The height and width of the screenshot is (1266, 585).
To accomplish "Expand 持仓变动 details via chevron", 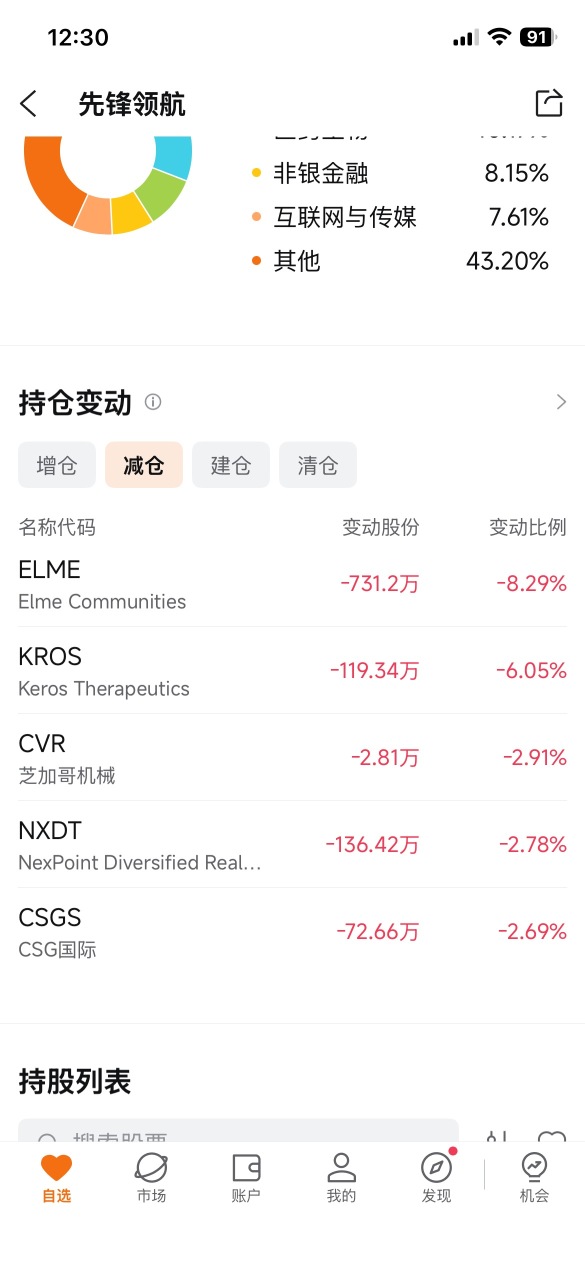I will coord(561,402).
